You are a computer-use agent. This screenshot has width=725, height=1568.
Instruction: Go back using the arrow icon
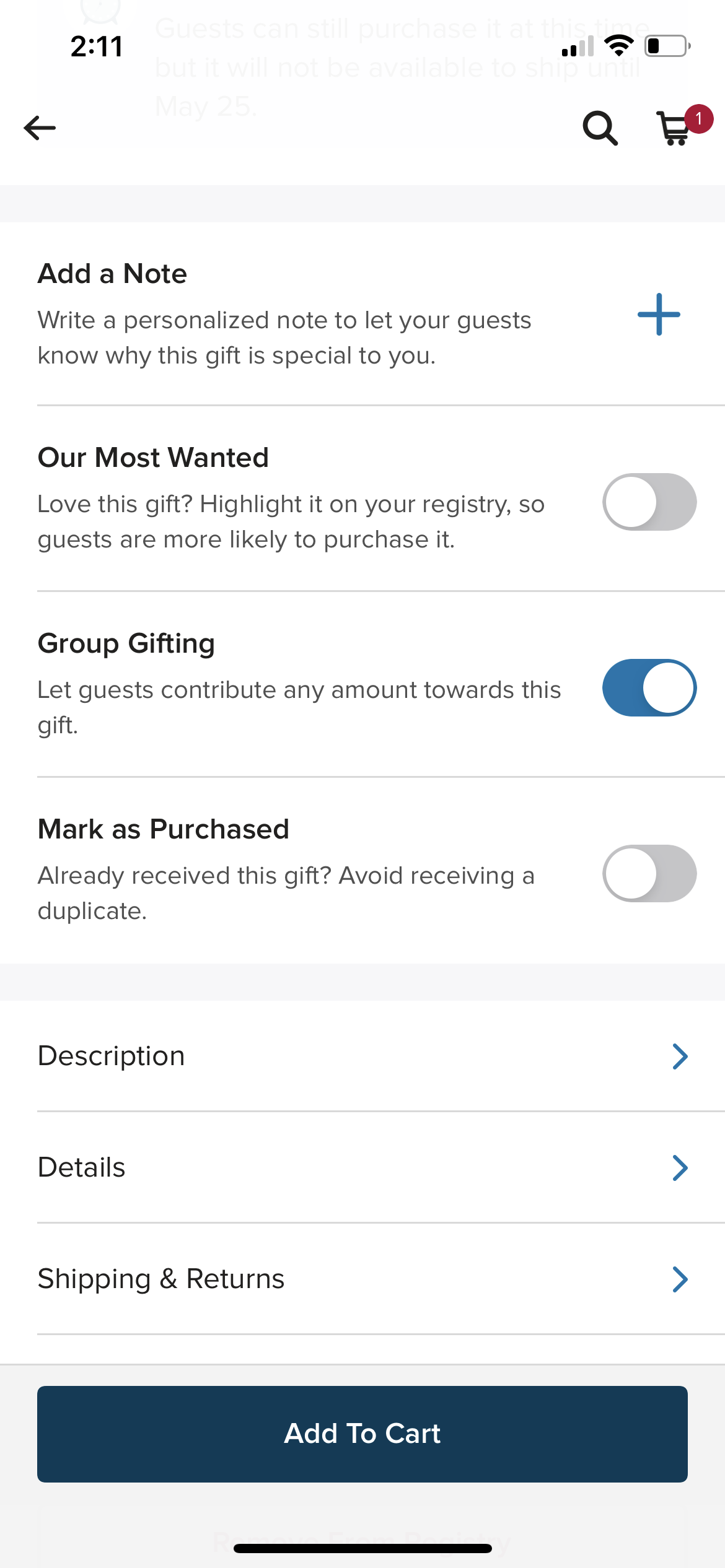(40, 128)
